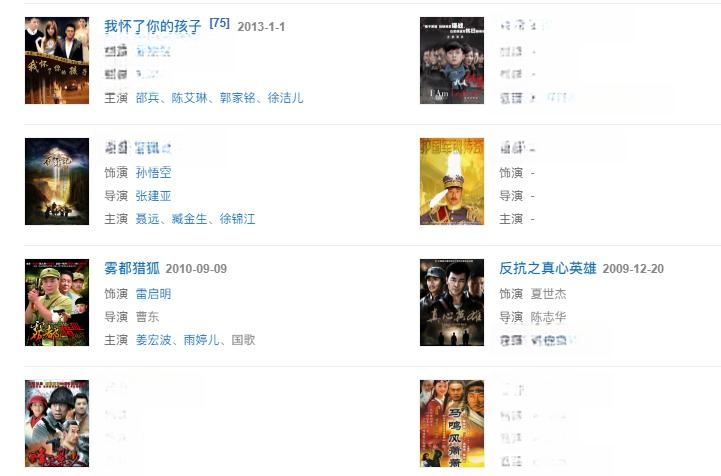This screenshot has width=721, height=476.
Task: Open actor link 姜宏波
Action: (x=154, y=340)
